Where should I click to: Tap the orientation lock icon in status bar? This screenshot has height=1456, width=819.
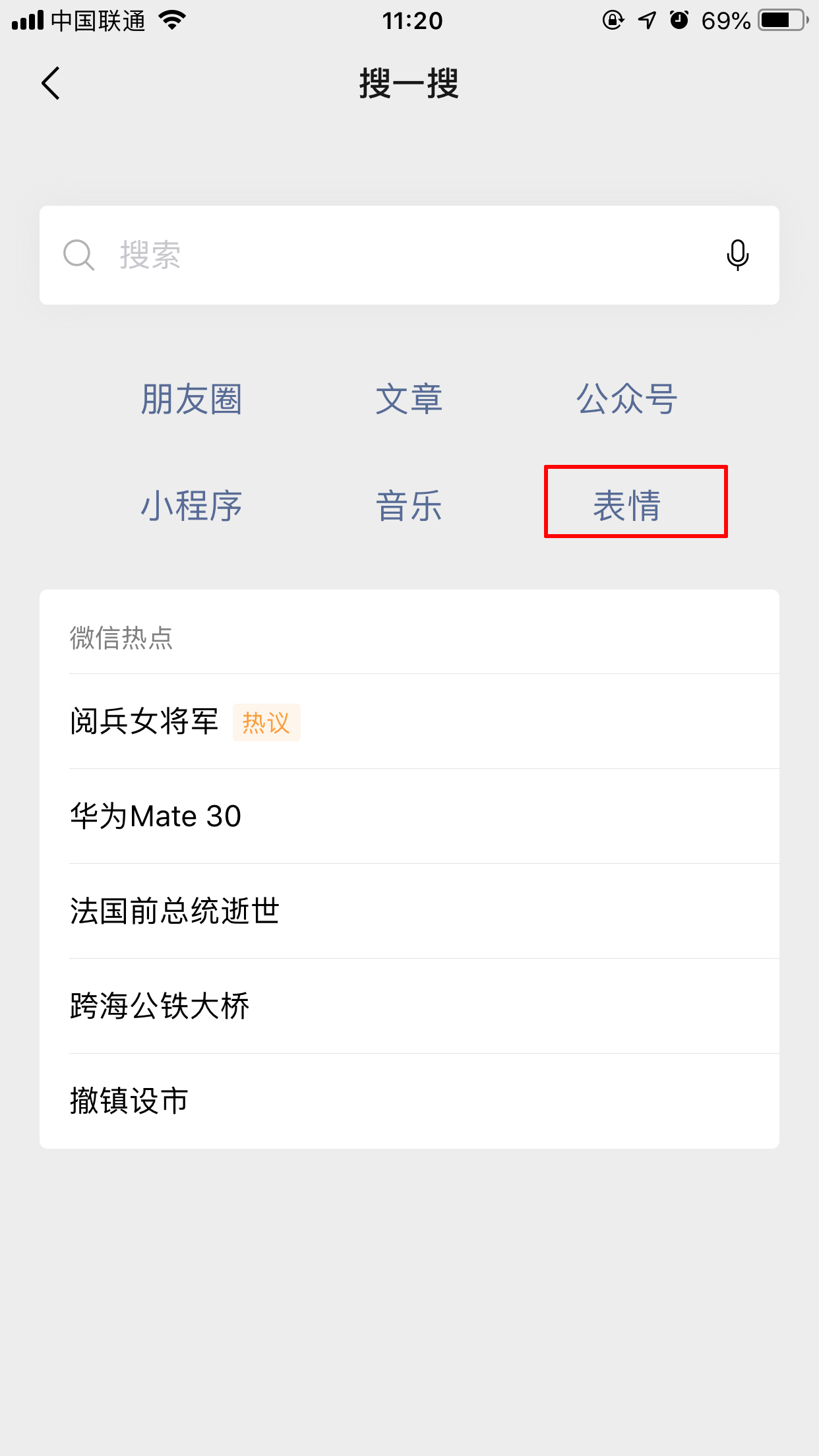tap(612, 21)
